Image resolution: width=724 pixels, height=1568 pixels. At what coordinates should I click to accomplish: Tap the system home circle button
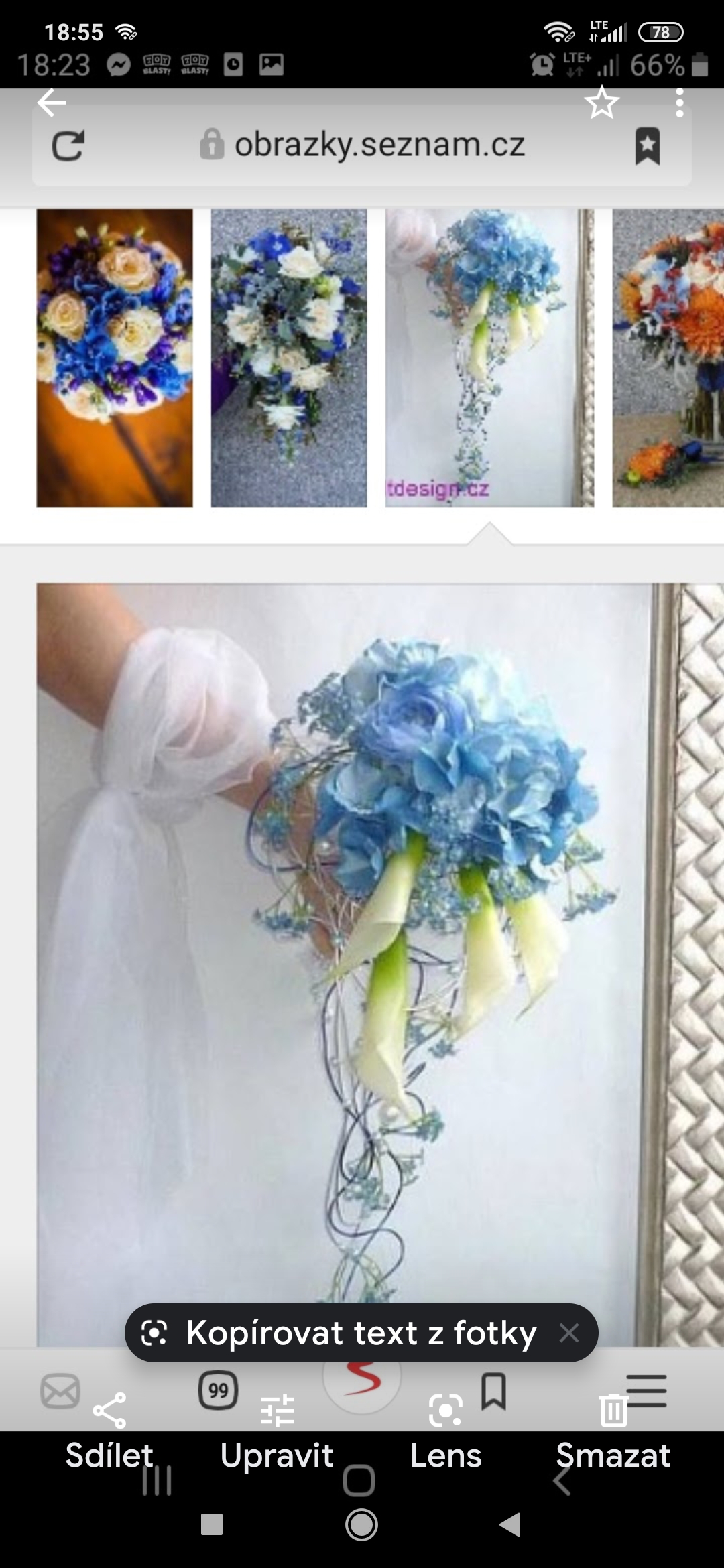(361, 1525)
